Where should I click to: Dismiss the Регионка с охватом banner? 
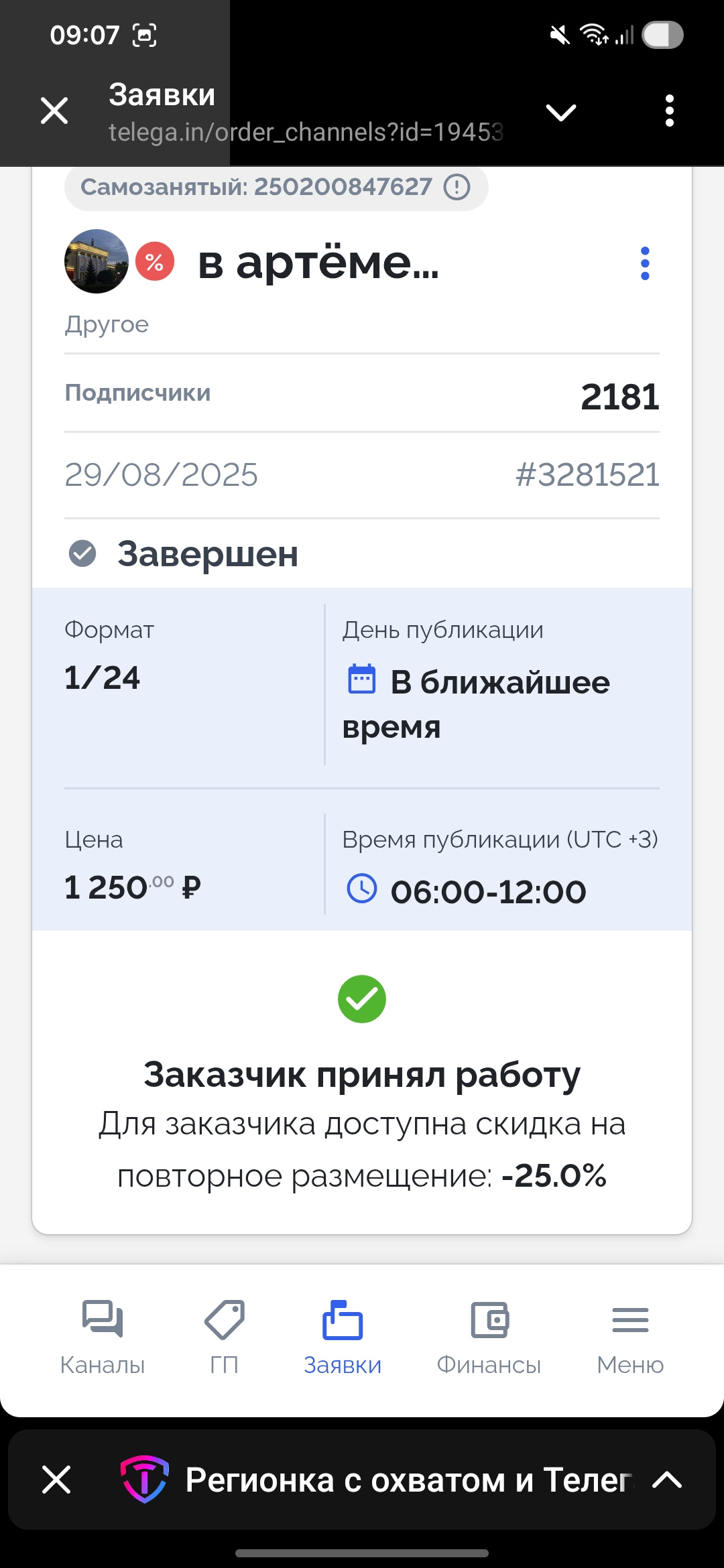pyautogui.click(x=56, y=1480)
